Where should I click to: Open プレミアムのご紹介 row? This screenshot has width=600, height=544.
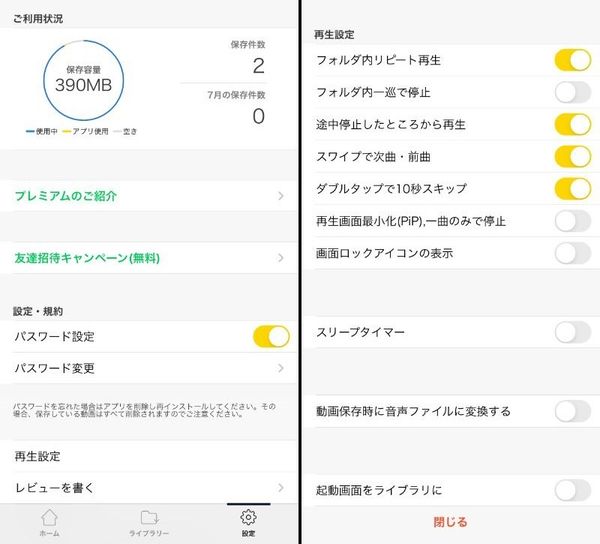click(x=149, y=196)
